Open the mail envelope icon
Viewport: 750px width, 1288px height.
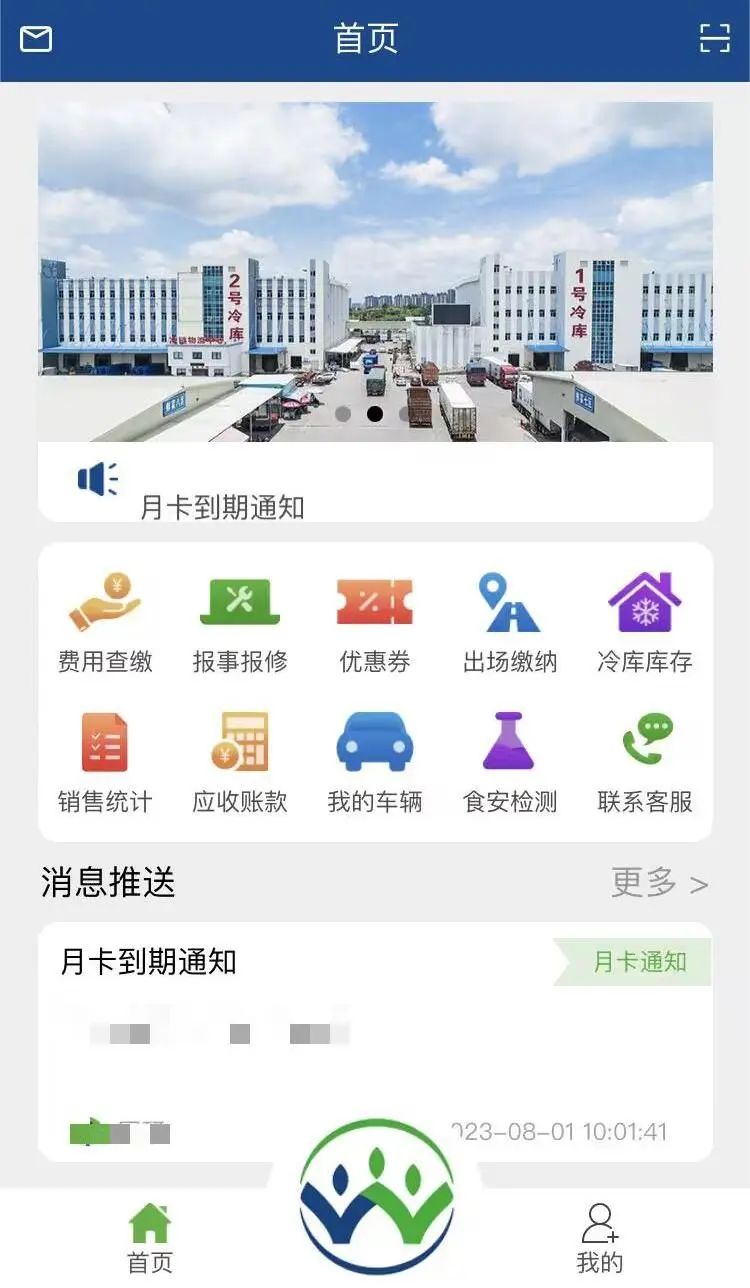(36, 39)
